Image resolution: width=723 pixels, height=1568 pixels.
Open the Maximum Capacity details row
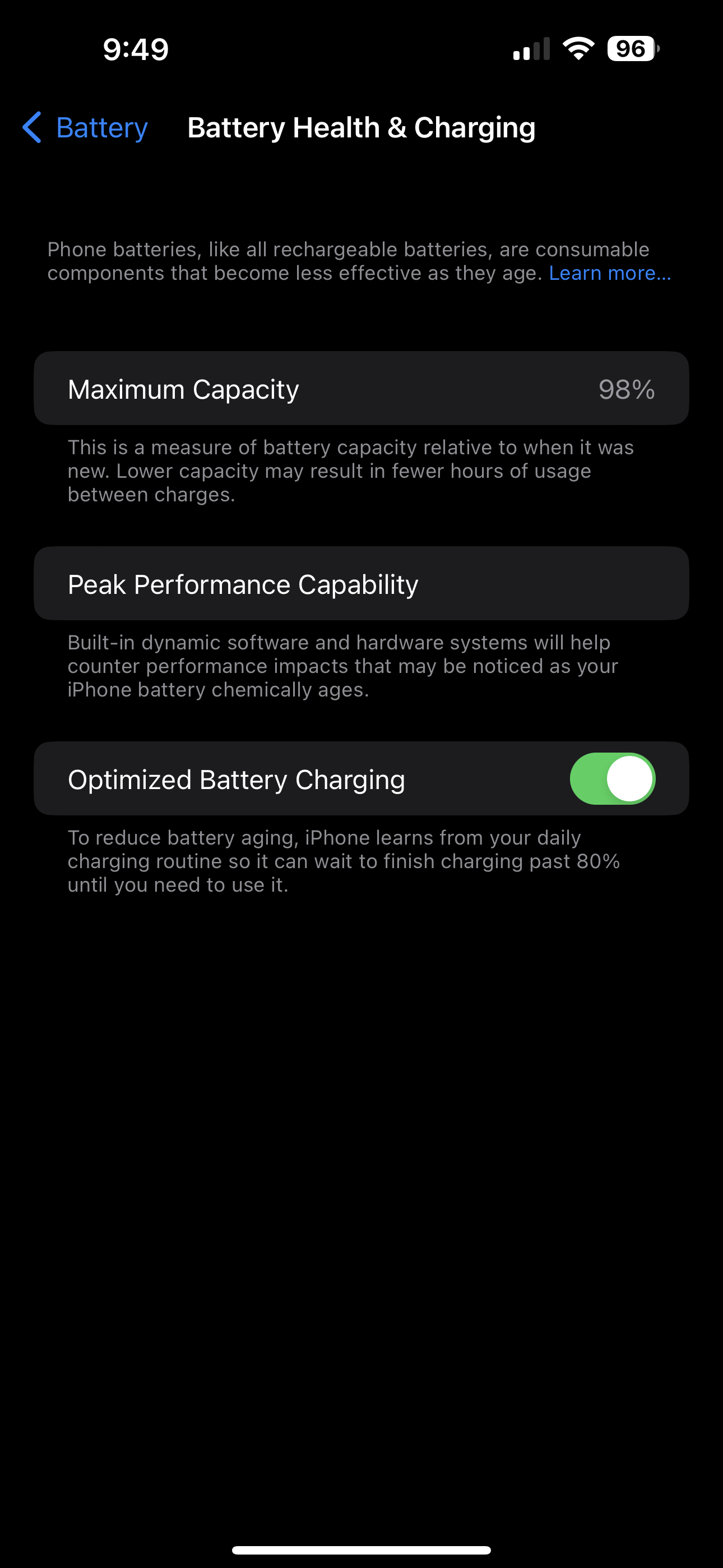pyautogui.click(x=361, y=388)
